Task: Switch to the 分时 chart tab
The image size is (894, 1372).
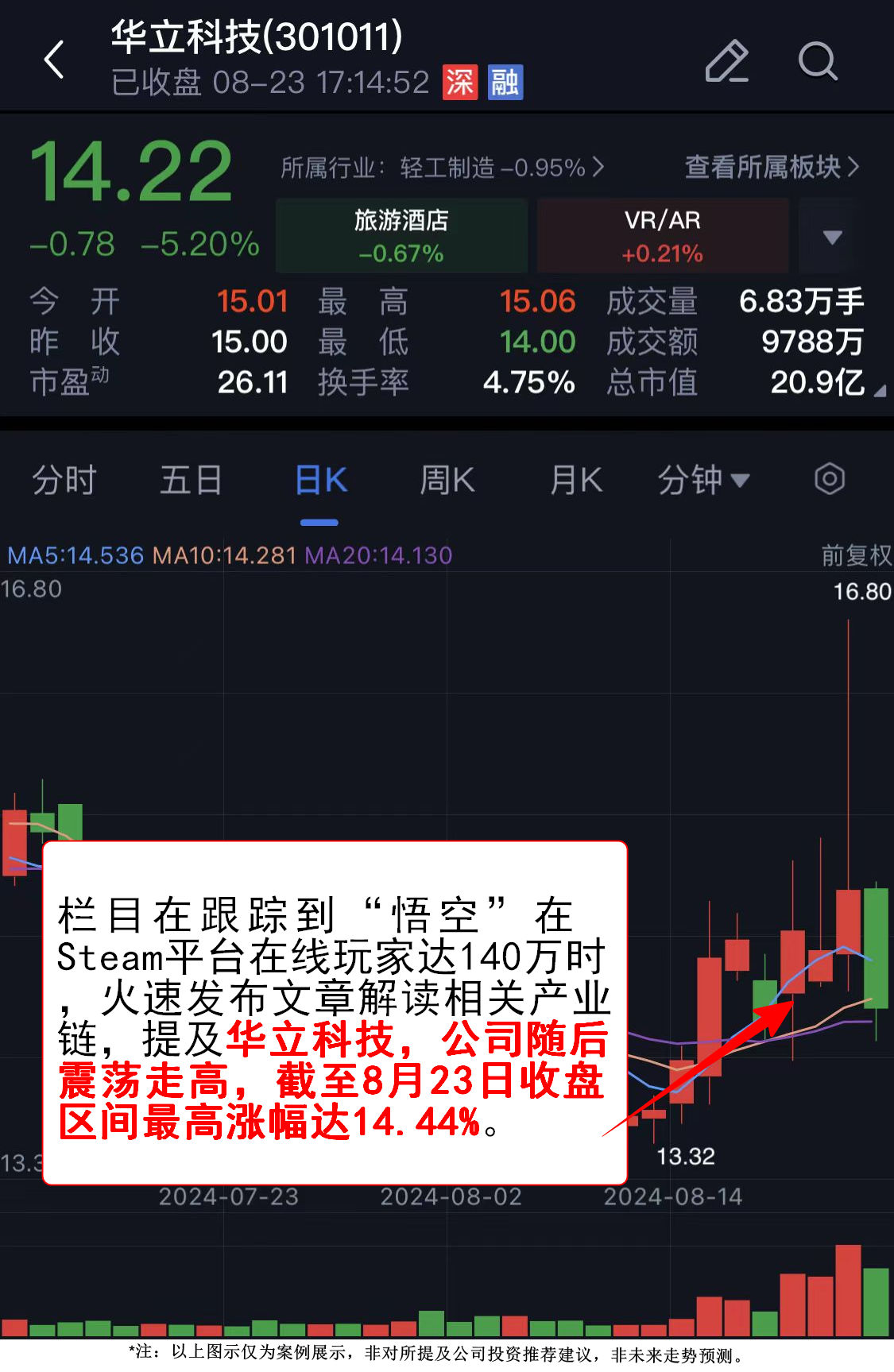Action: click(64, 481)
